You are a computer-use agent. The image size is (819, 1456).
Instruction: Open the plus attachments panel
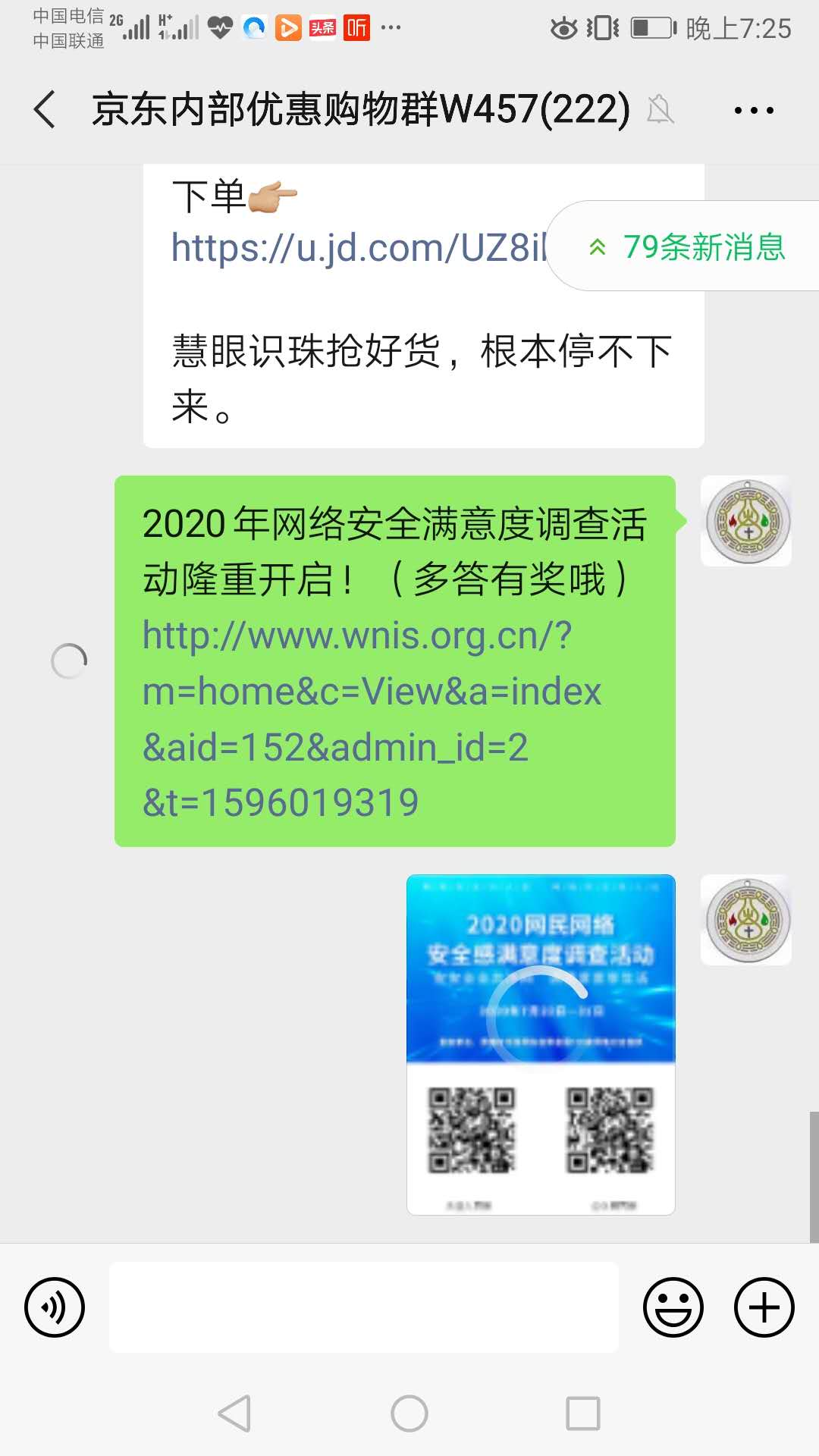764,1307
